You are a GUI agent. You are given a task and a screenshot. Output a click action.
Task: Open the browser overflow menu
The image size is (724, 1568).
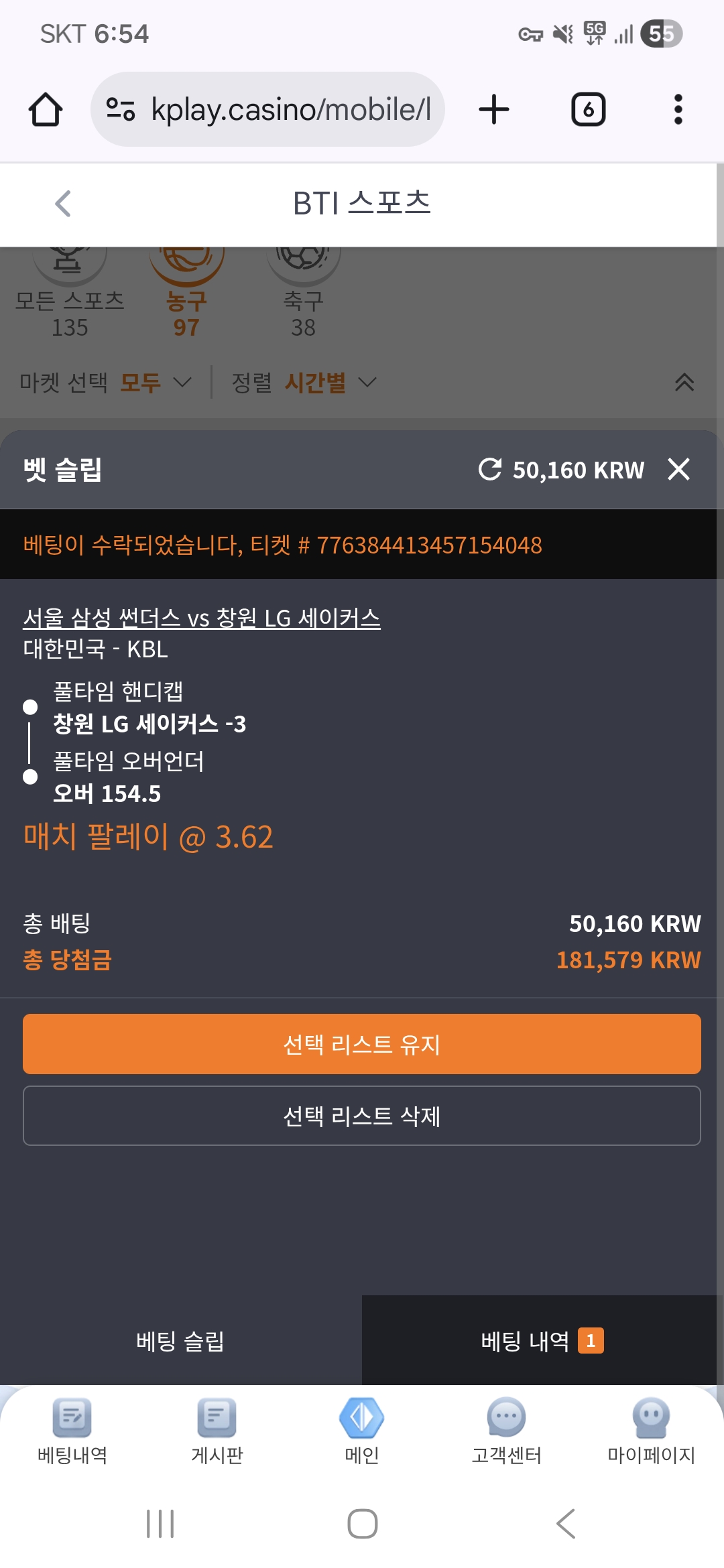click(678, 109)
